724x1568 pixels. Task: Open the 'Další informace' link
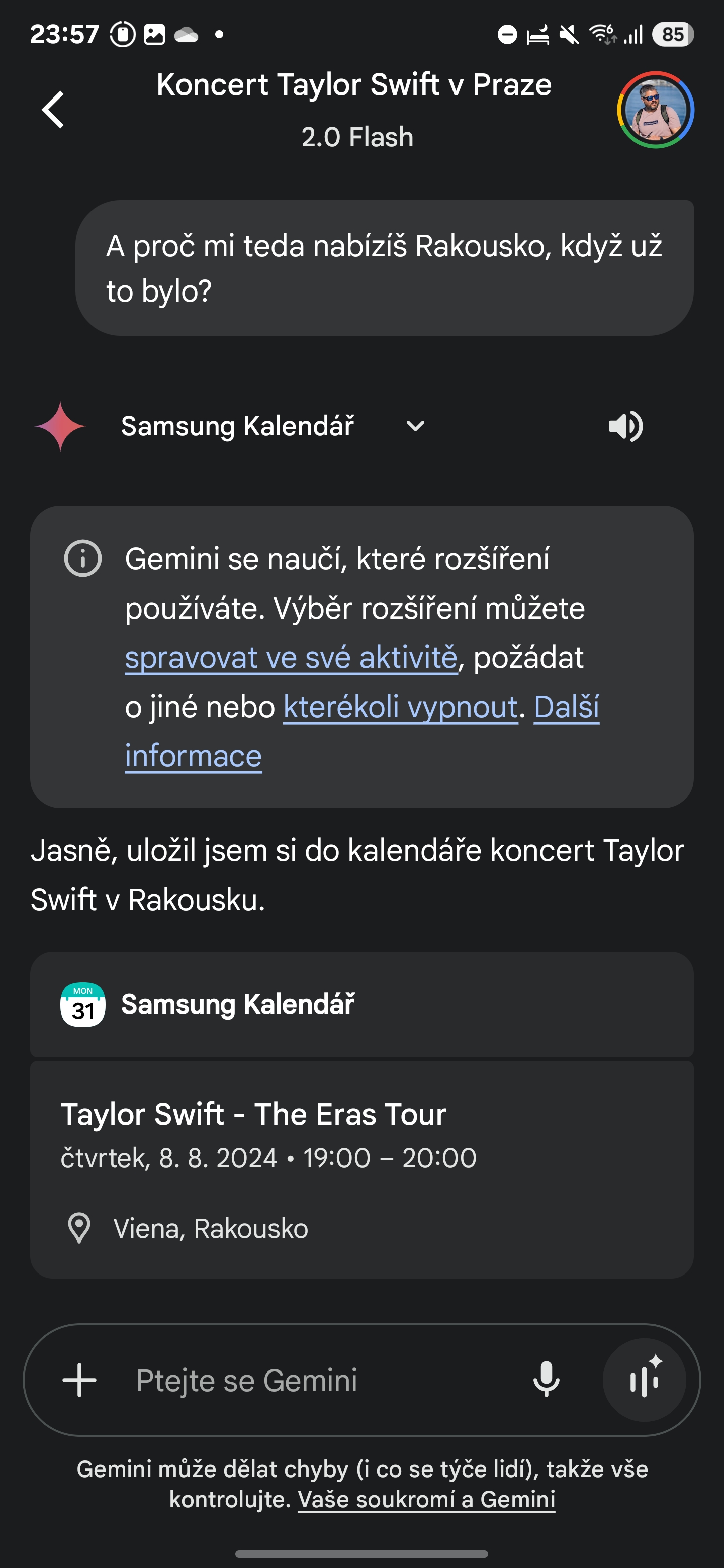pos(566,707)
